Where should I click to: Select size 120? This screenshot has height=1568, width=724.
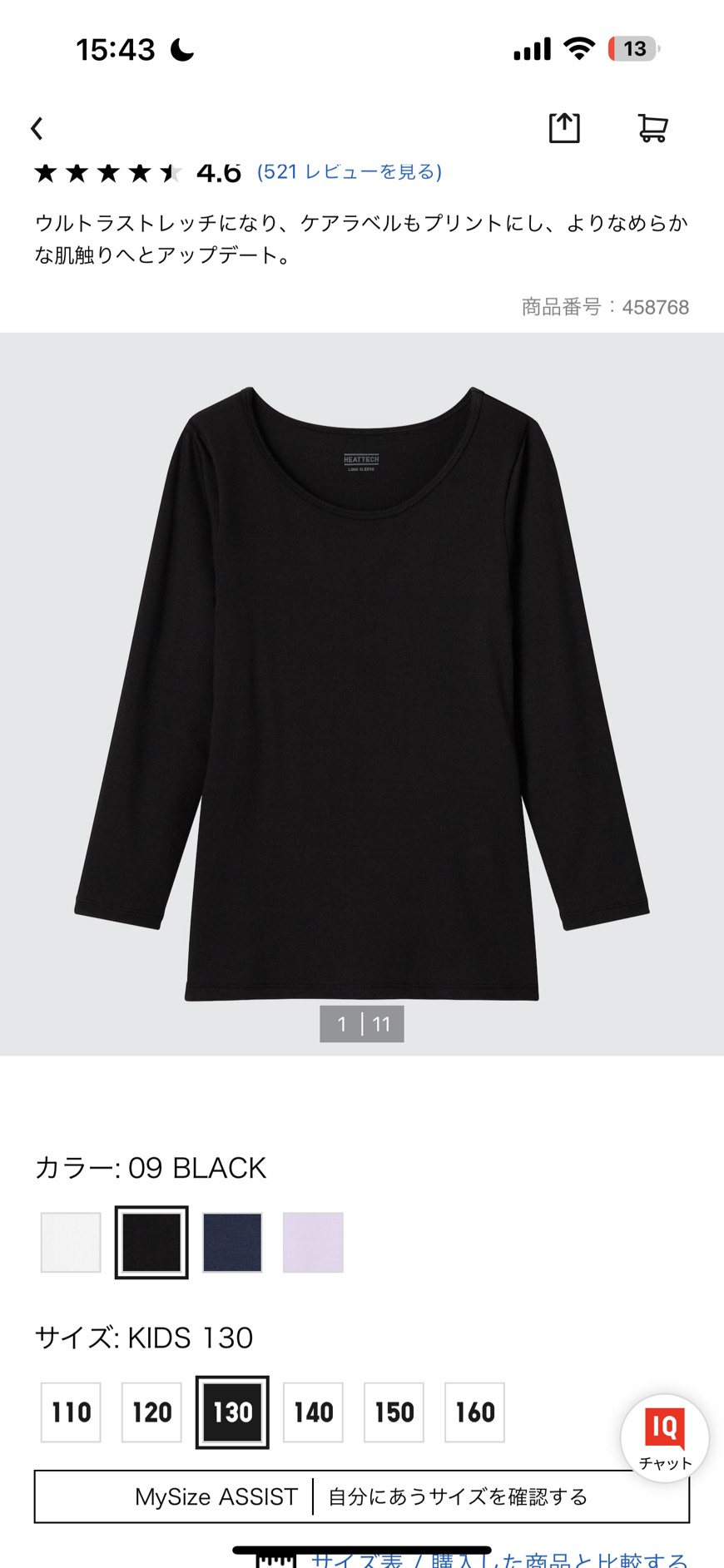click(x=151, y=1412)
